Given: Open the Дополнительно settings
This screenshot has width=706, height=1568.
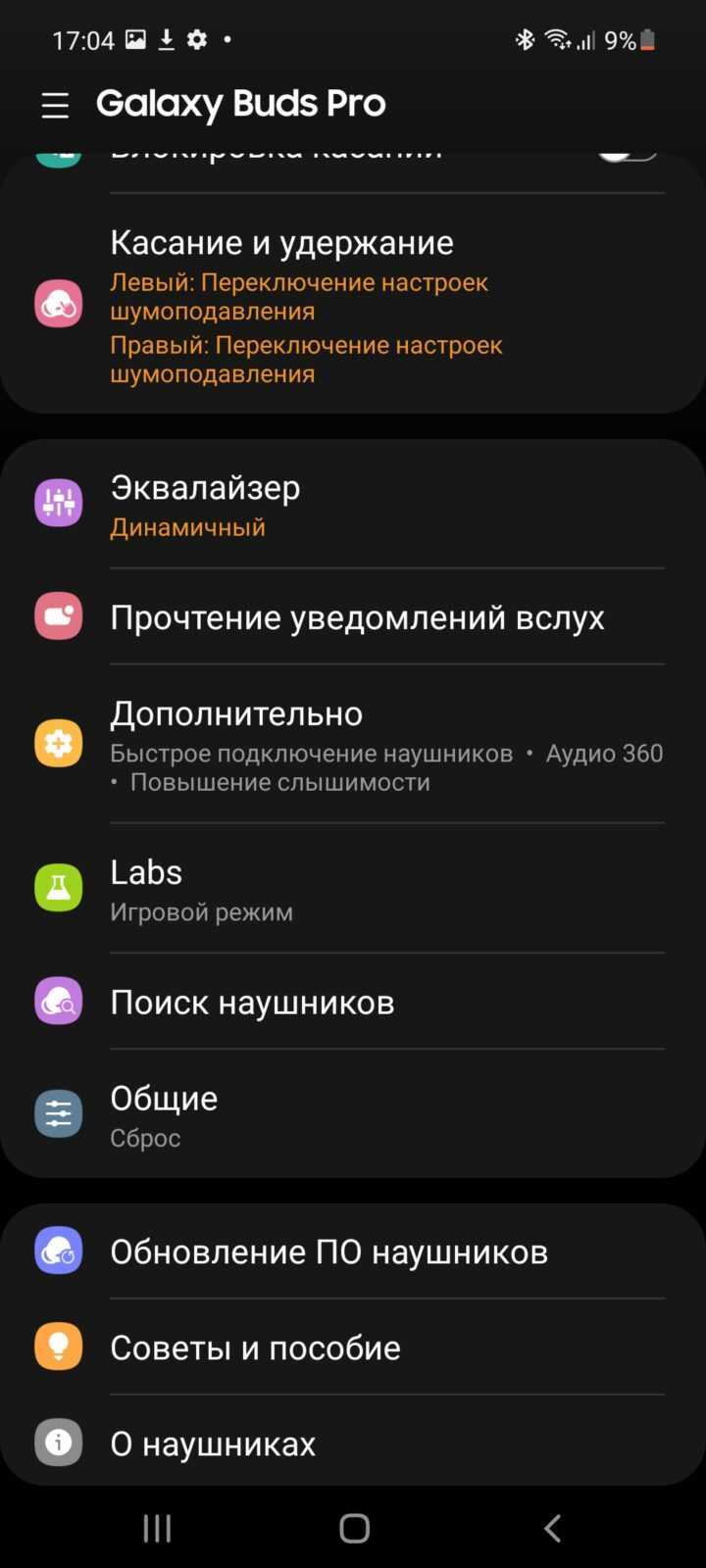Looking at the screenshot, I should (x=353, y=744).
